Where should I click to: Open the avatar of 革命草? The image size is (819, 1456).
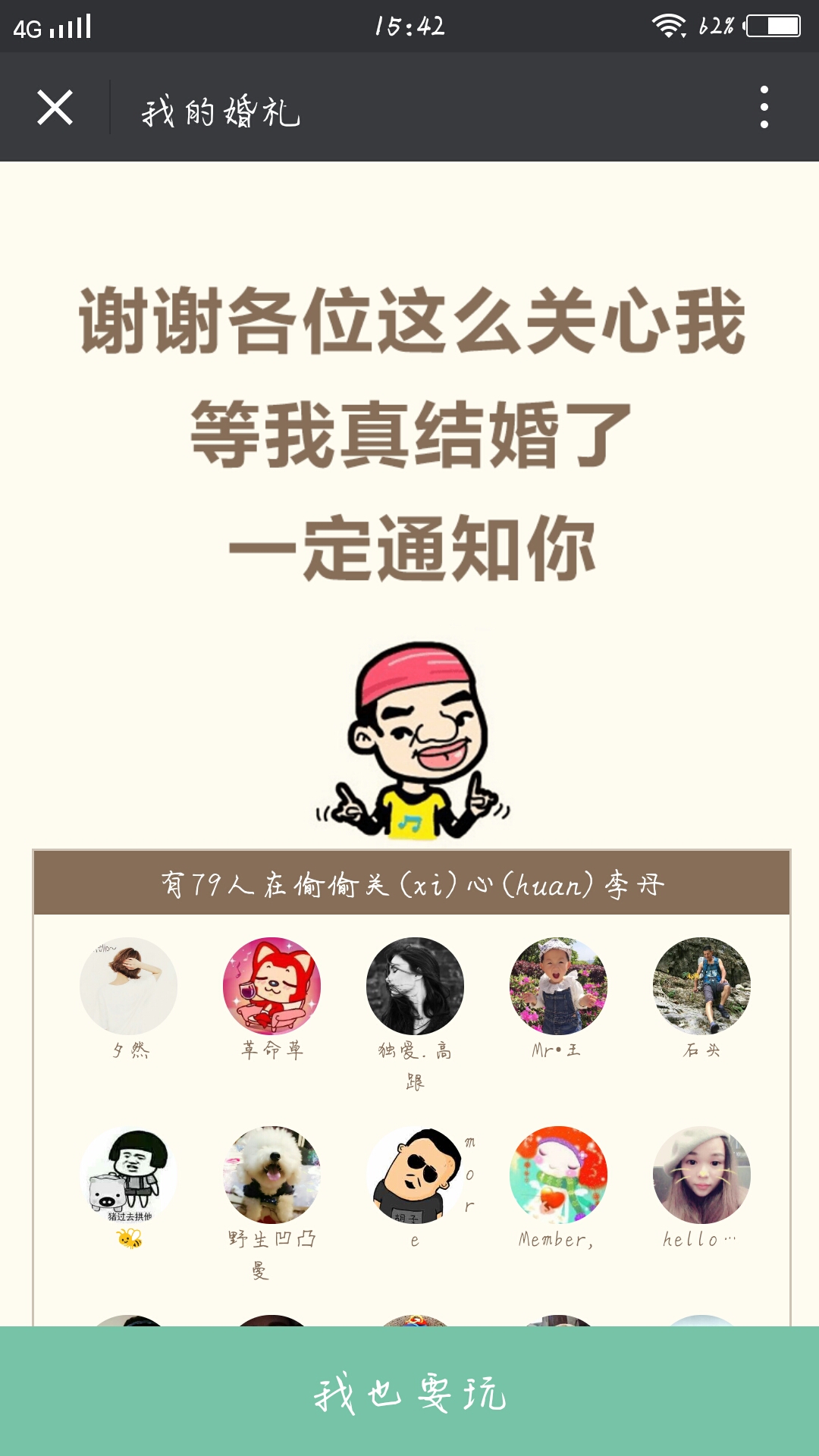coord(271,986)
